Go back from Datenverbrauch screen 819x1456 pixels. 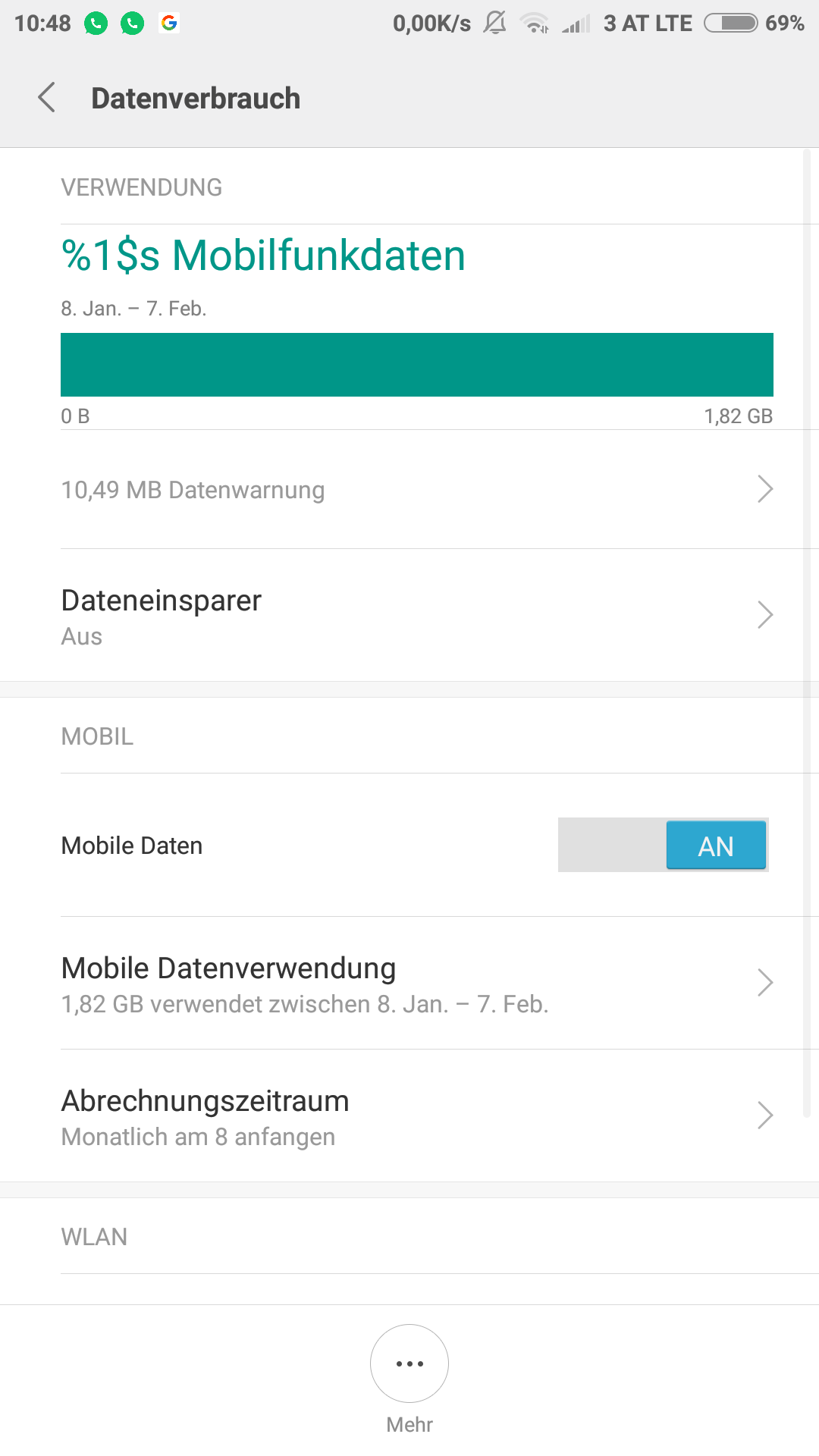click(x=47, y=98)
